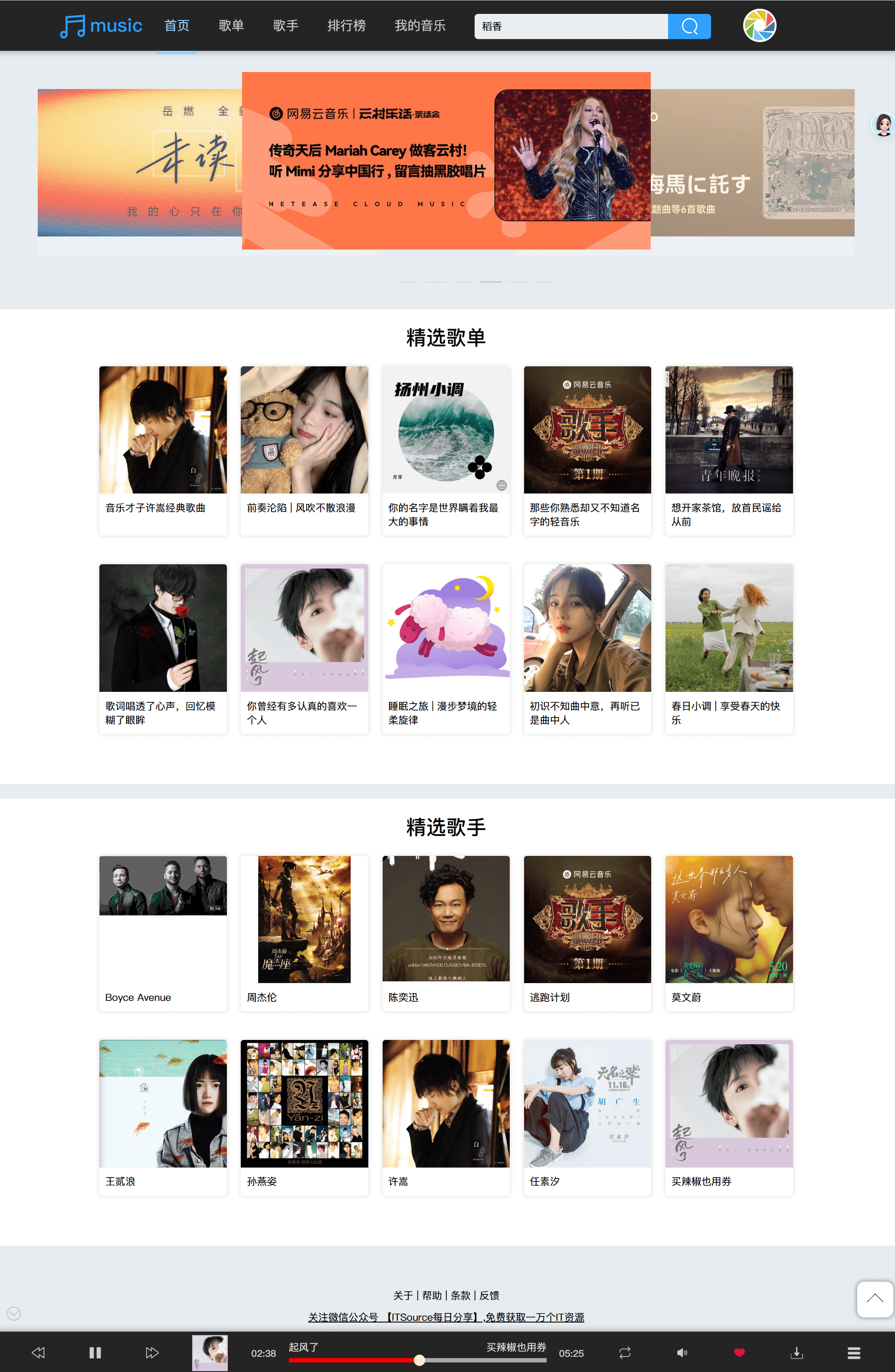Download the current song
The width and height of the screenshot is (895, 1372).
797,1352
